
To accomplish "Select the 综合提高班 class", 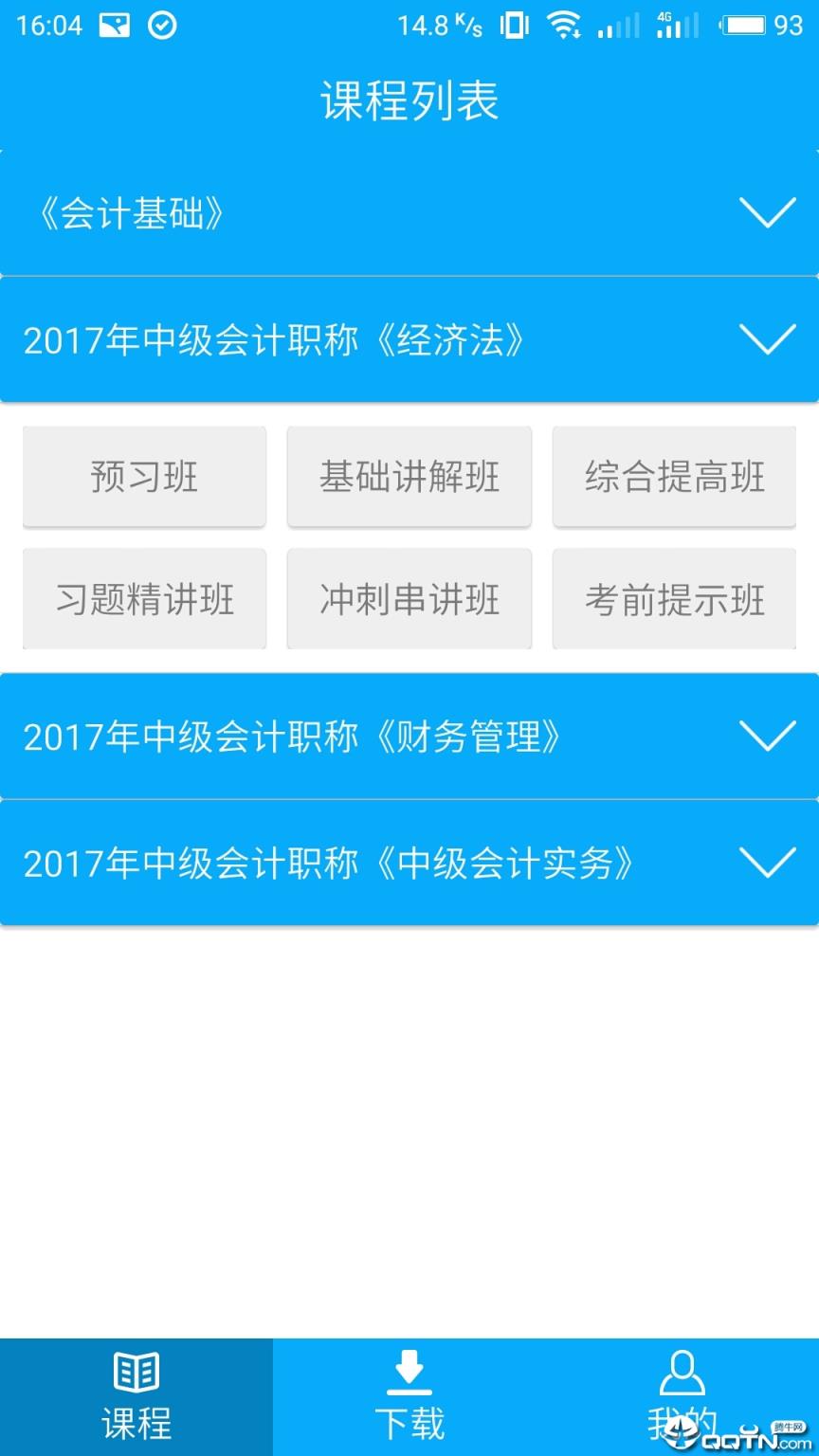I will 673,477.
